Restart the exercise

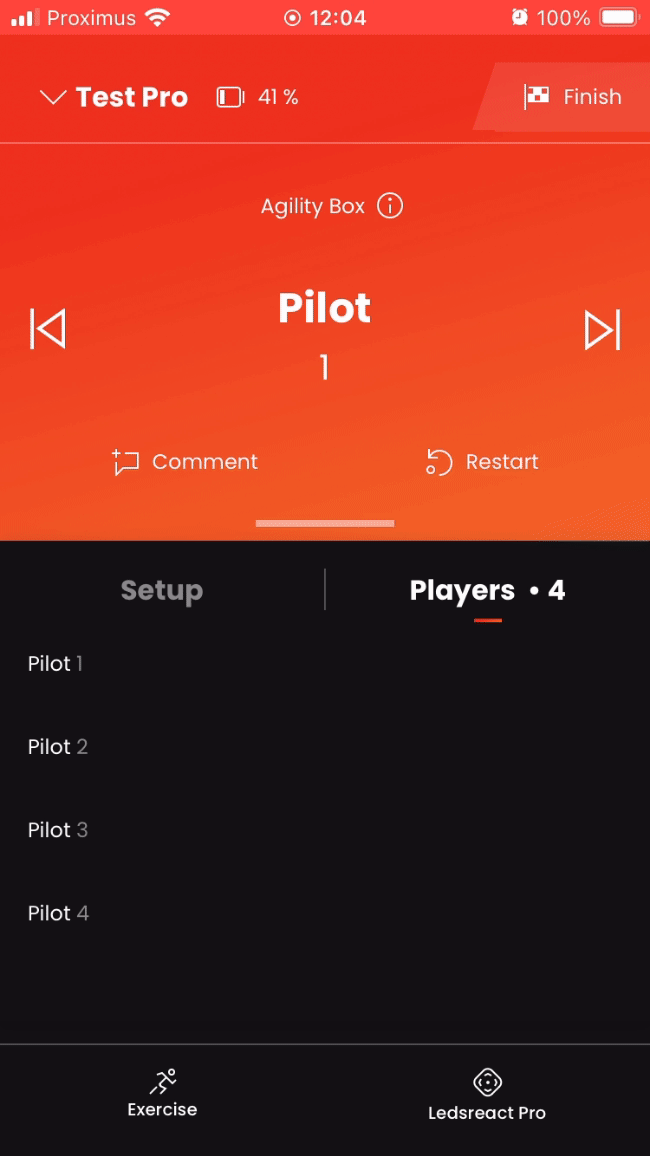482,462
